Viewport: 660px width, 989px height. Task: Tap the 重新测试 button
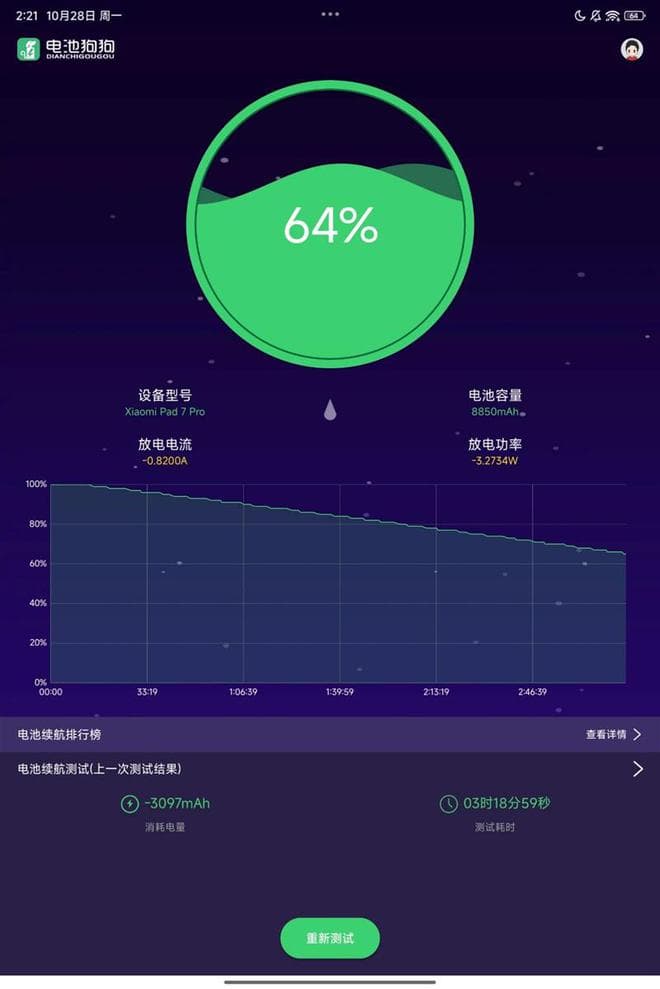pyautogui.click(x=330, y=938)
